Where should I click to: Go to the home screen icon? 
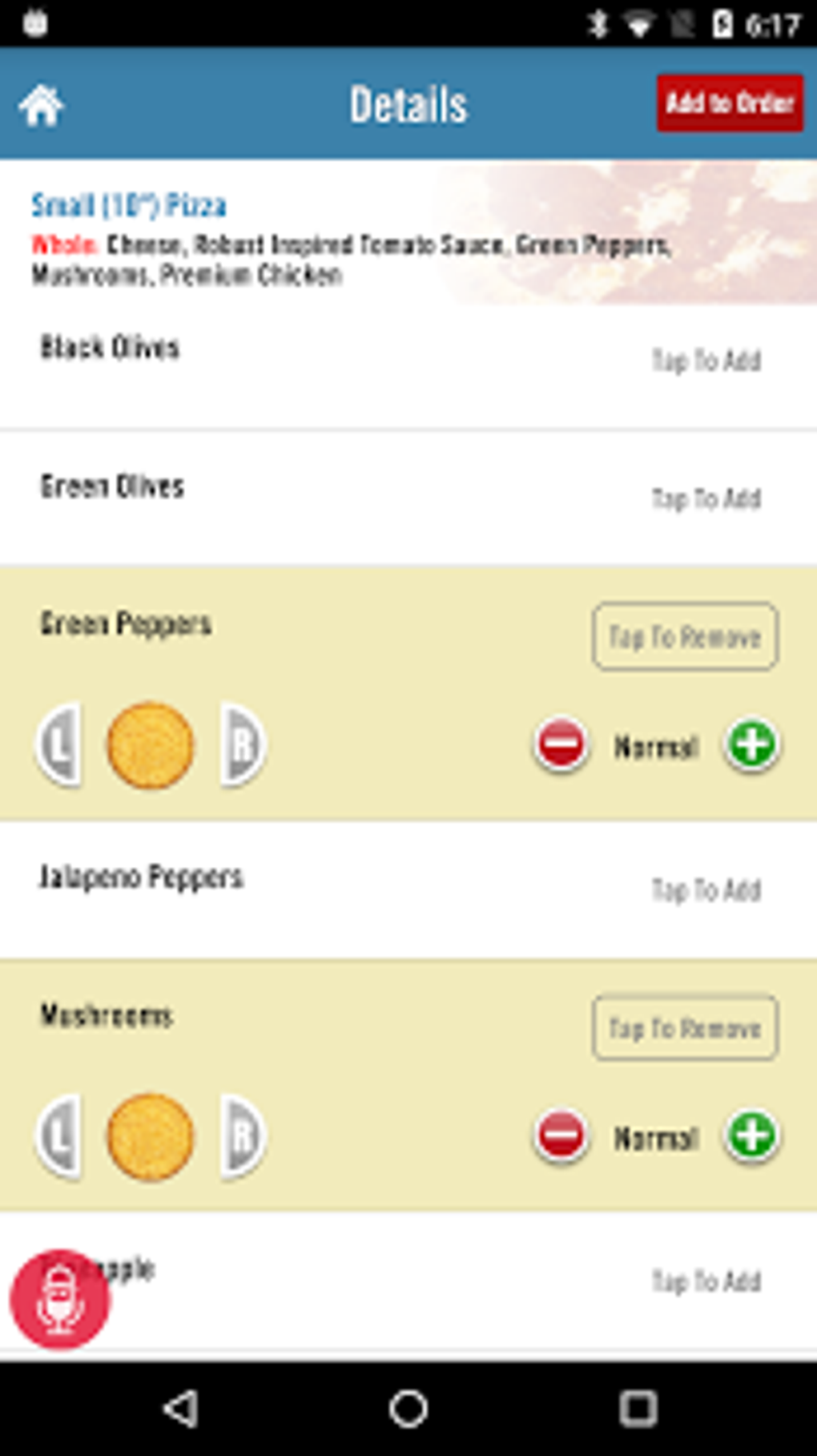pos(42,105)
